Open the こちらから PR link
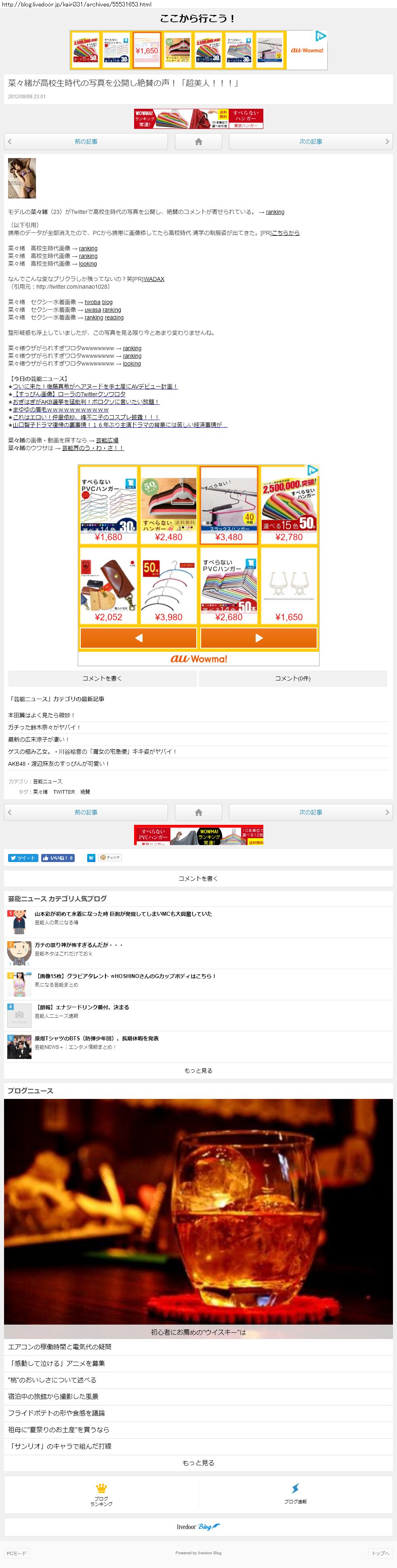 (285, 232)
